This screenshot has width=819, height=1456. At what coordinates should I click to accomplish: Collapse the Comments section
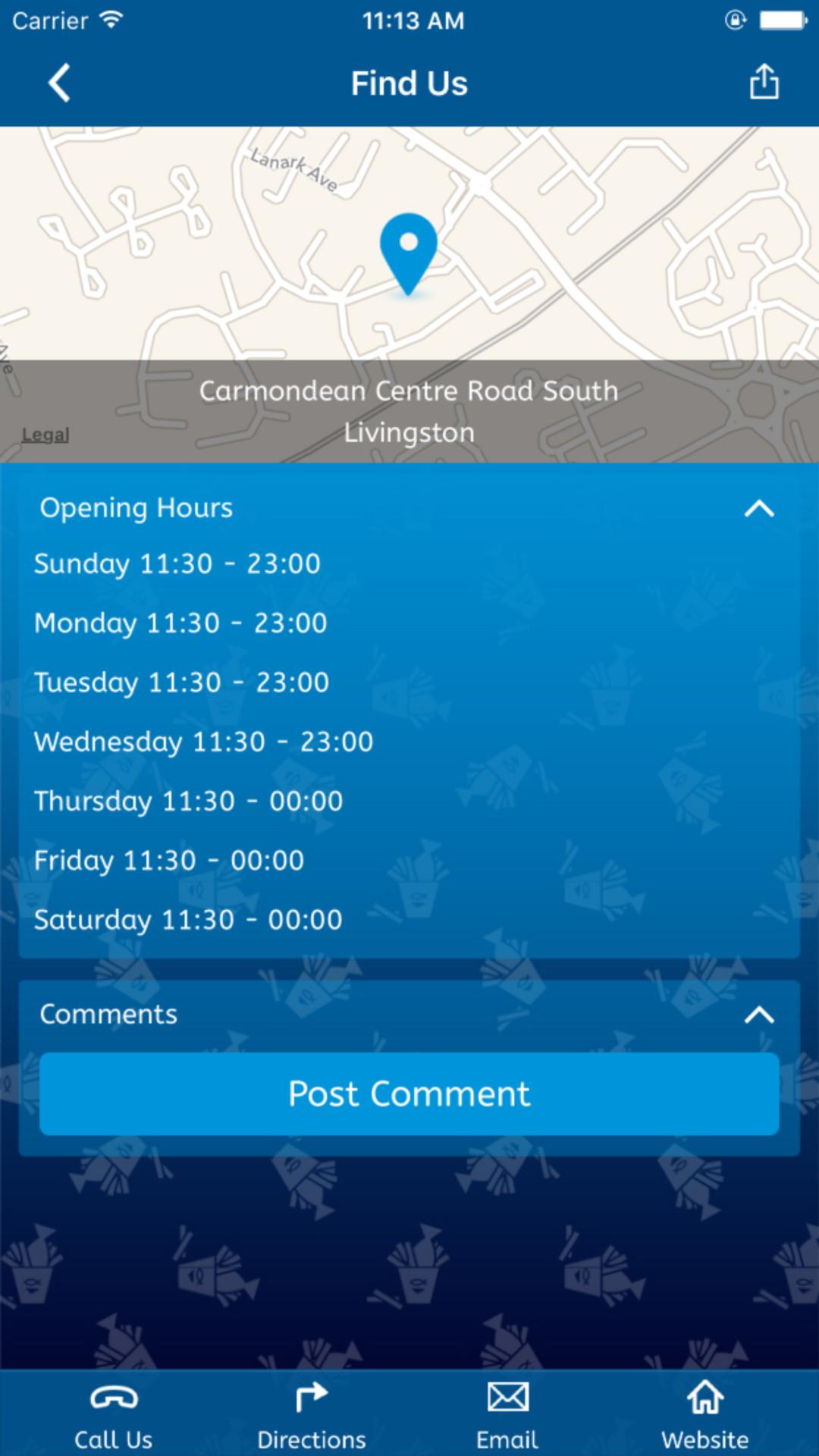tap(758, 1015)
